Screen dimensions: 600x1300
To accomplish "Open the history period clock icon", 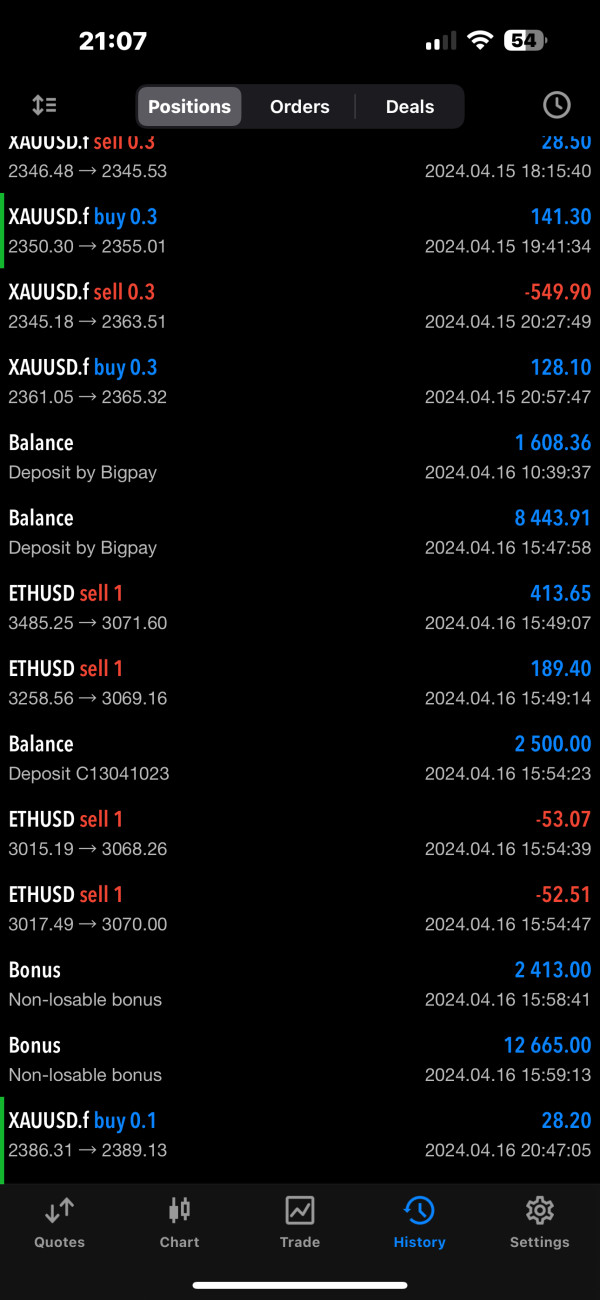I will (556, 105).
